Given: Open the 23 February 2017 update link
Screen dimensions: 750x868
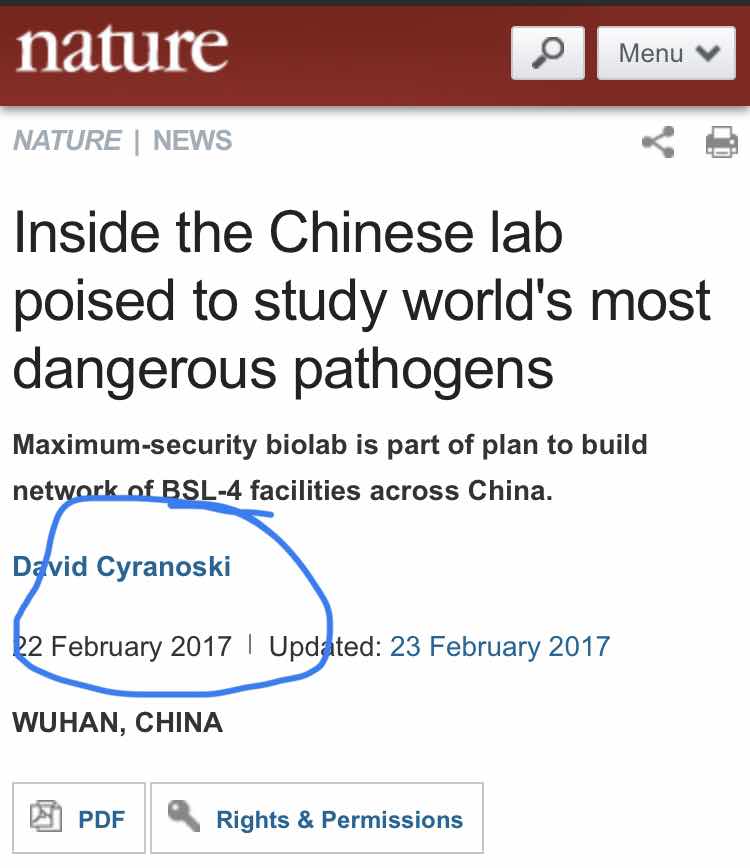Looking at the screenshot, I should pyautogui.click(x=499, y=646).
